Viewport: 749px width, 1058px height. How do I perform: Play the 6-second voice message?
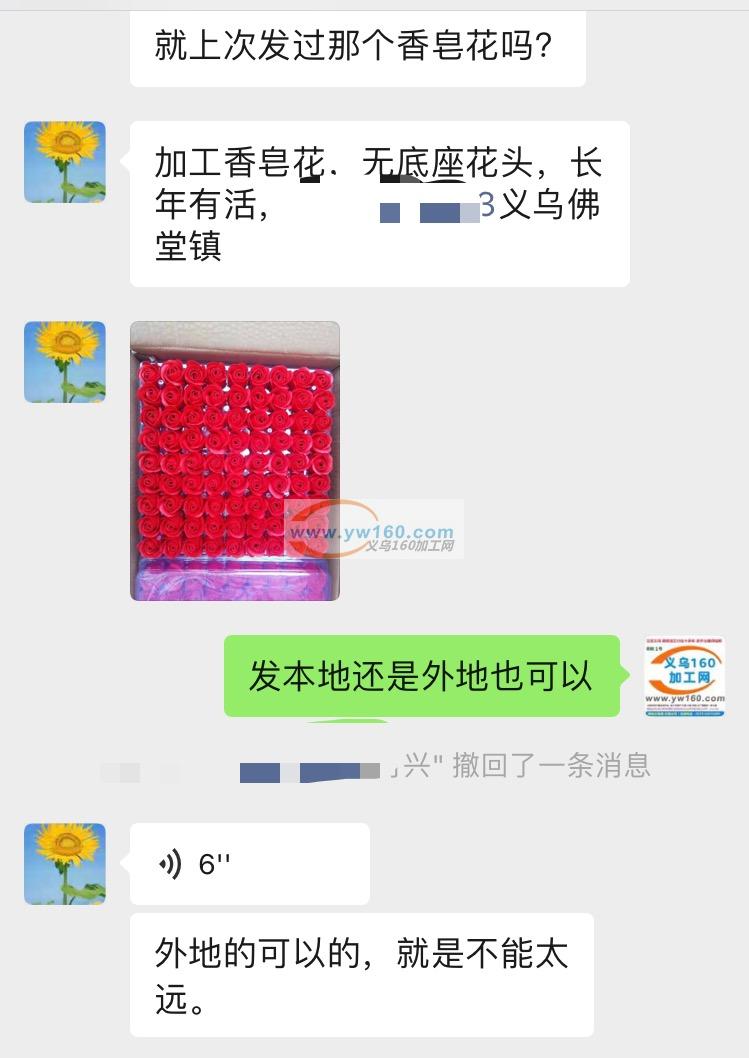click(249, 864)
